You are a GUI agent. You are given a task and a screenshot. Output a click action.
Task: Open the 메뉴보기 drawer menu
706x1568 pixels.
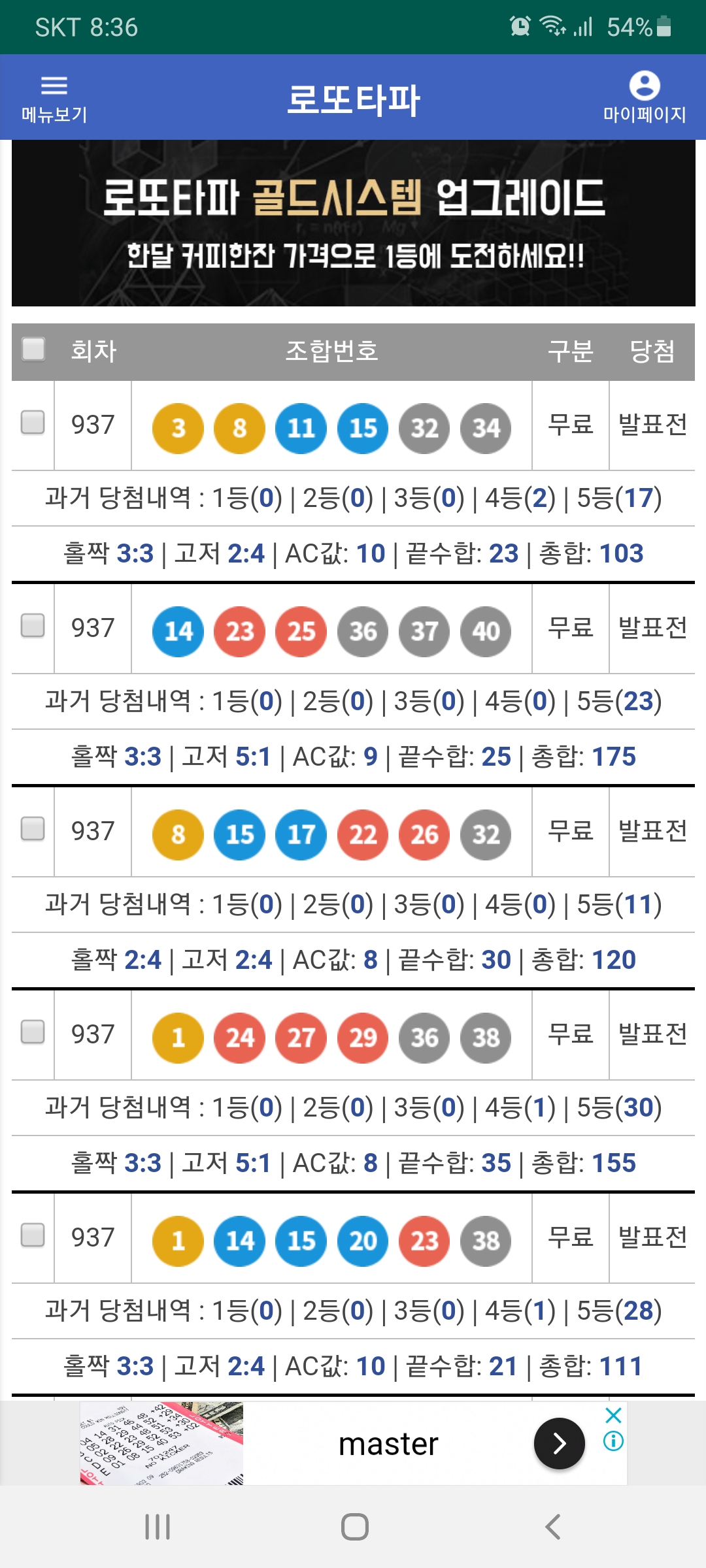pos(54,99)
